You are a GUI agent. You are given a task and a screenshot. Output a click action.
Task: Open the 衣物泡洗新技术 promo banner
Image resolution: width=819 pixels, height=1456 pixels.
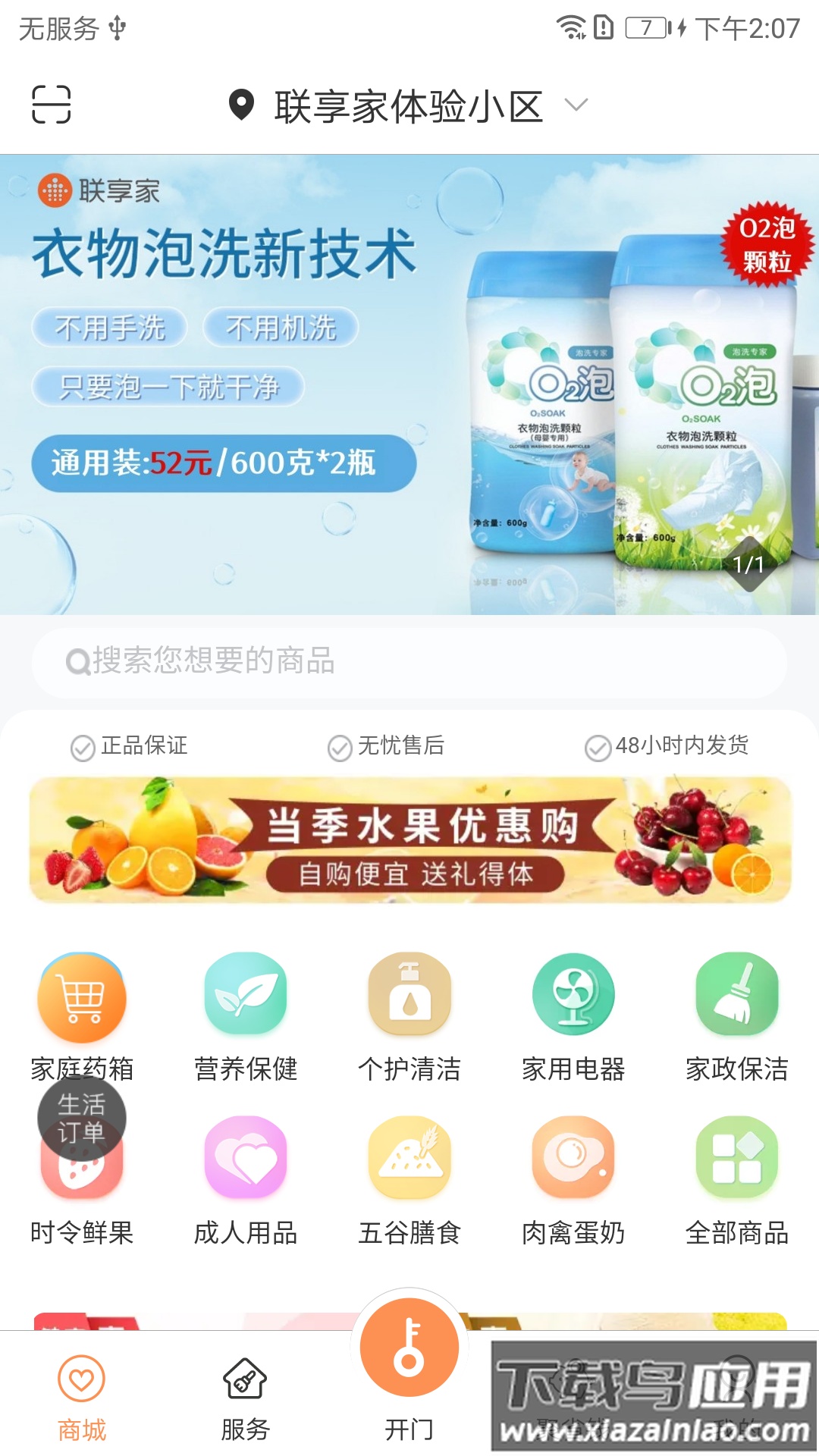coord(409,384)
